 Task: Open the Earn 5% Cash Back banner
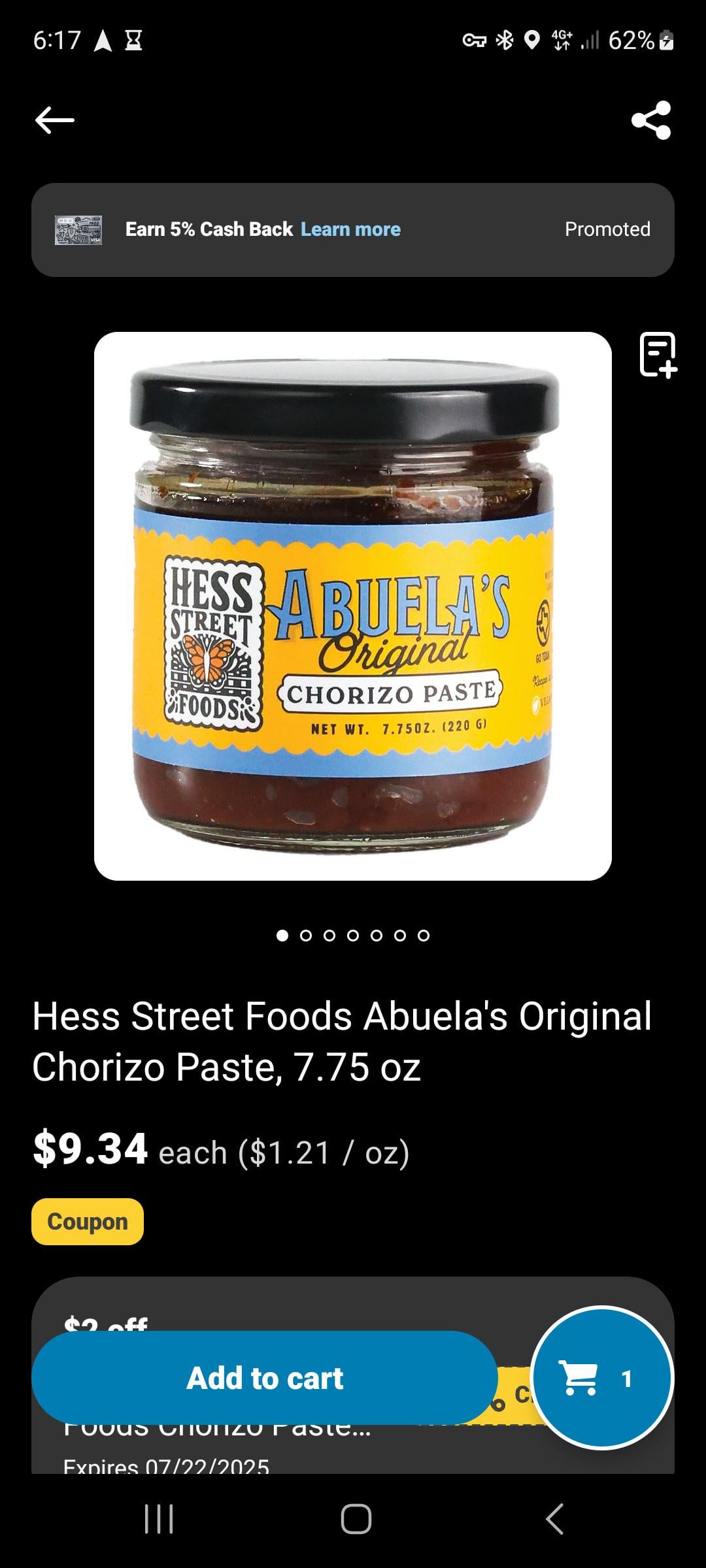click(x=209, y=229)
